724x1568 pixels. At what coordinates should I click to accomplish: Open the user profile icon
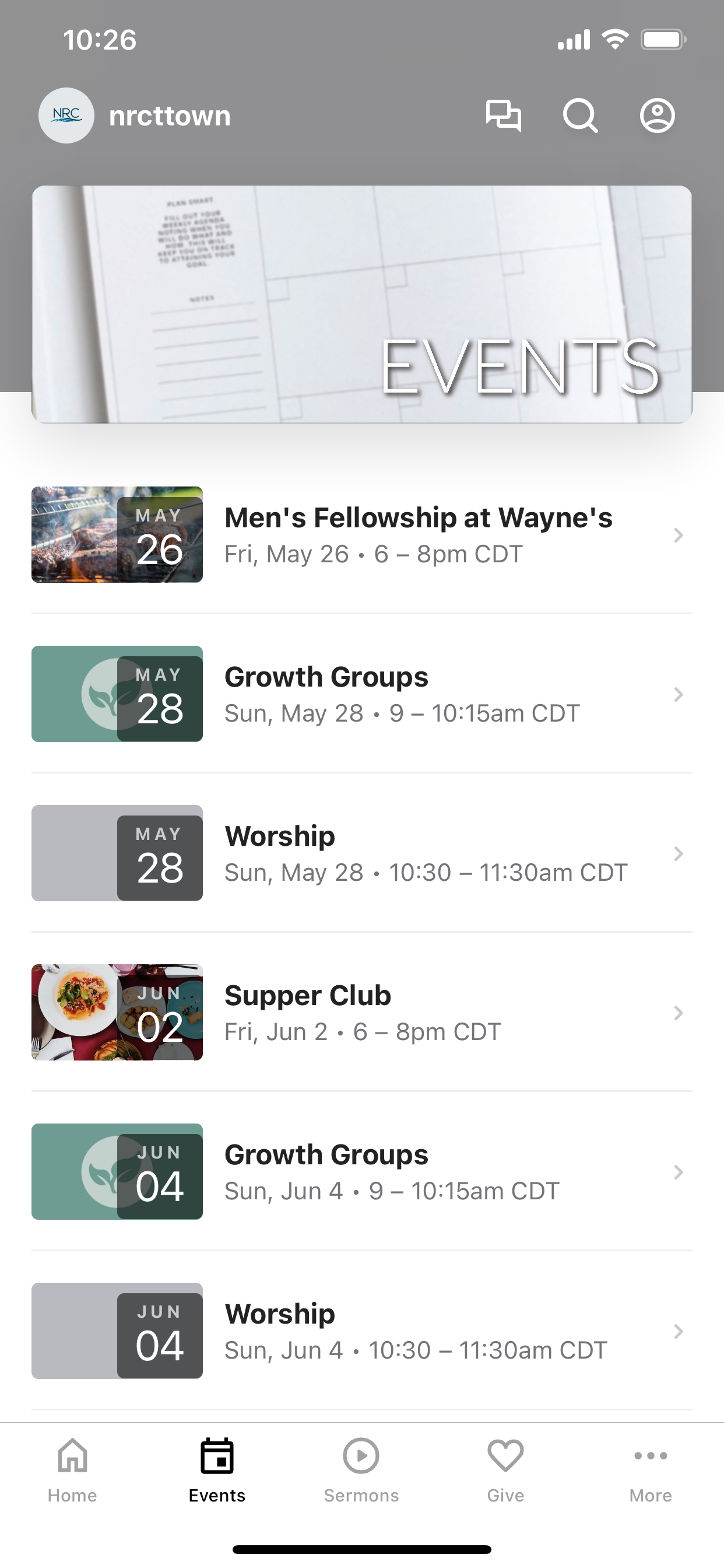coord(657,116)
